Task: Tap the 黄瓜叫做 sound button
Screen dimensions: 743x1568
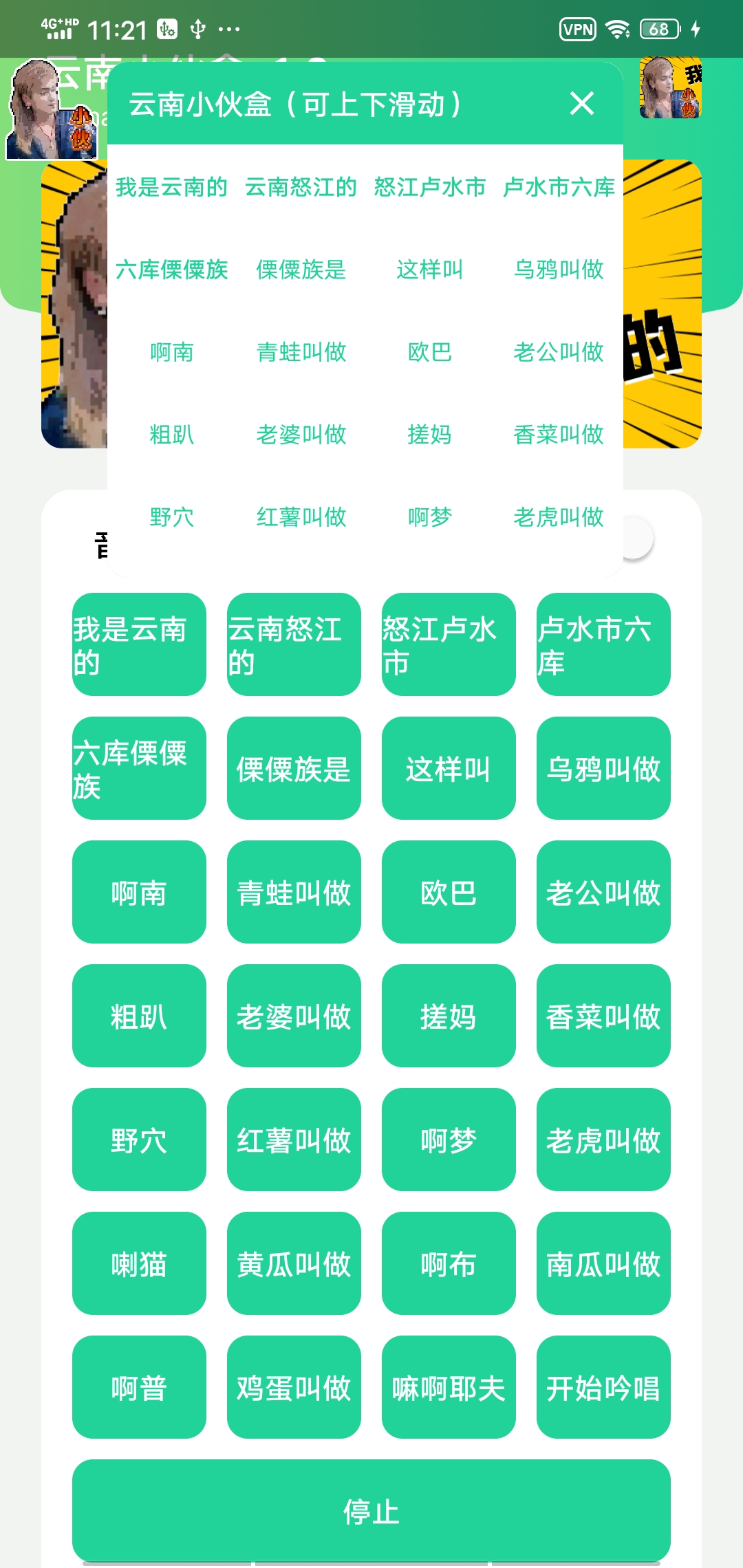Action: 293,1263
